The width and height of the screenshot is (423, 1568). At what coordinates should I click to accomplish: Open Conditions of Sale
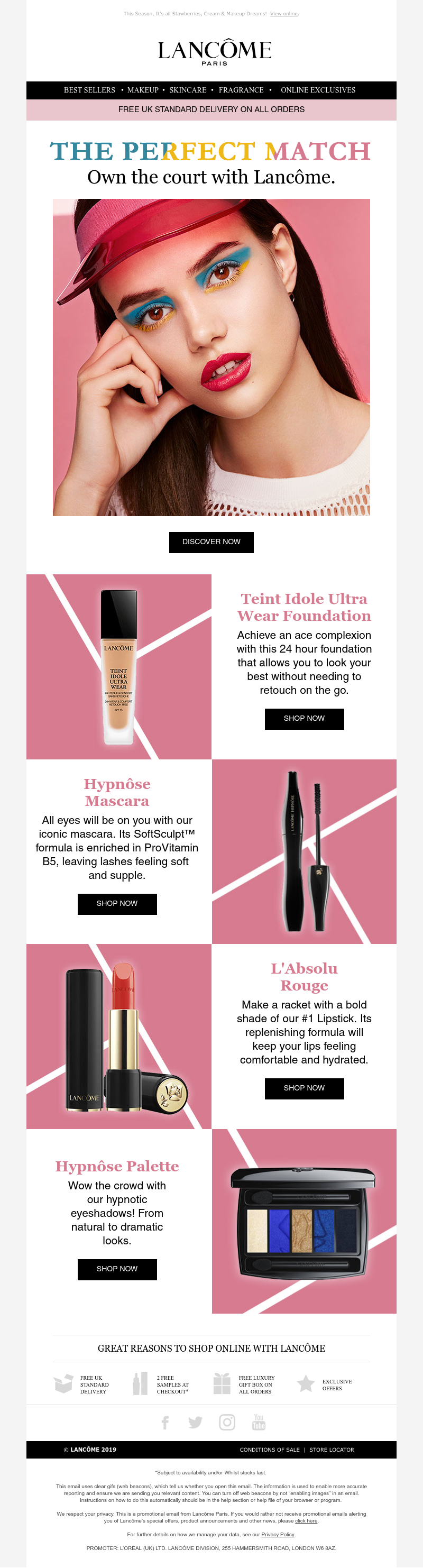[270, 1450]
